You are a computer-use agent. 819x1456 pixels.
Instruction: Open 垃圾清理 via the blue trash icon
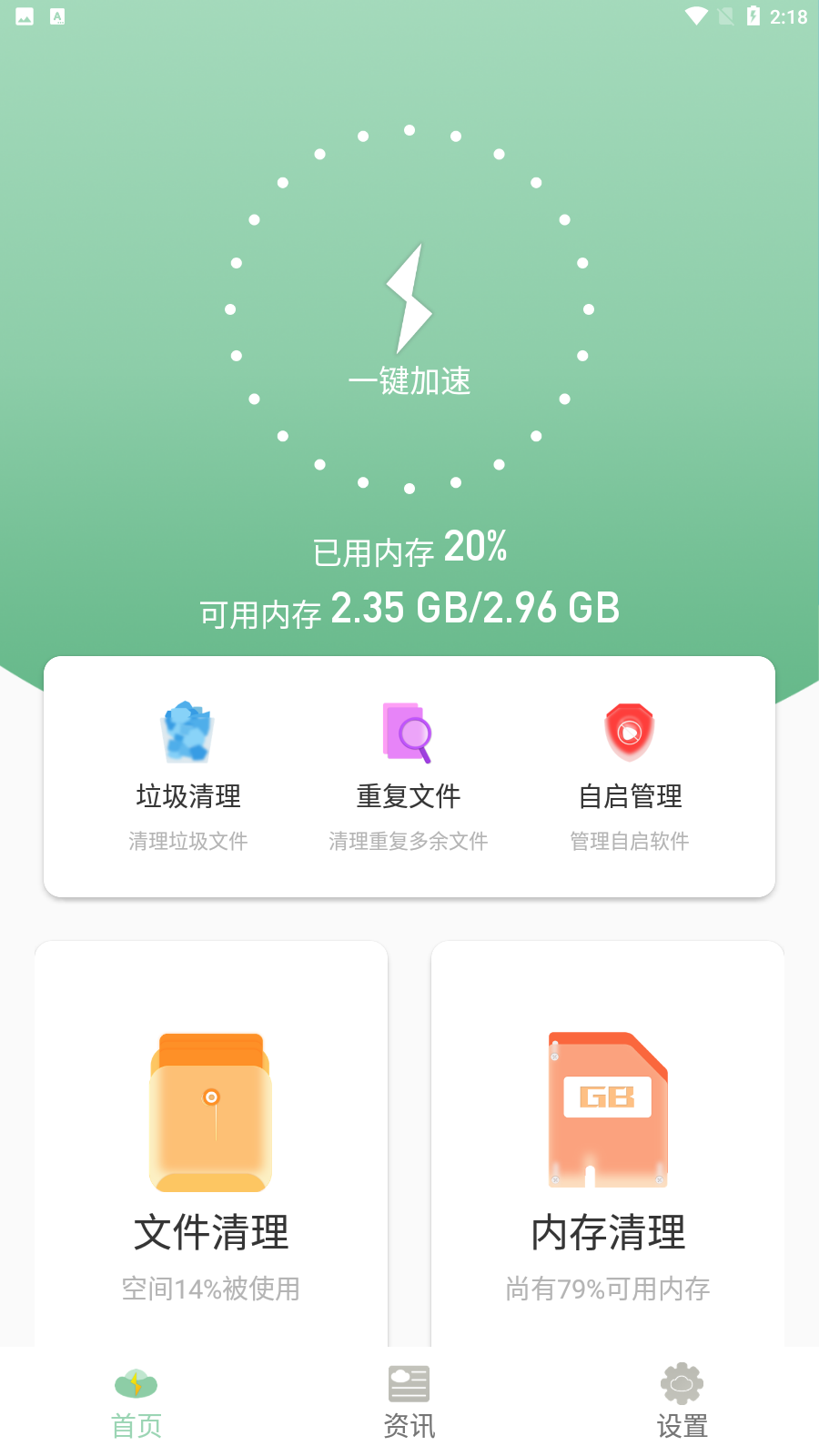[187, 731]
